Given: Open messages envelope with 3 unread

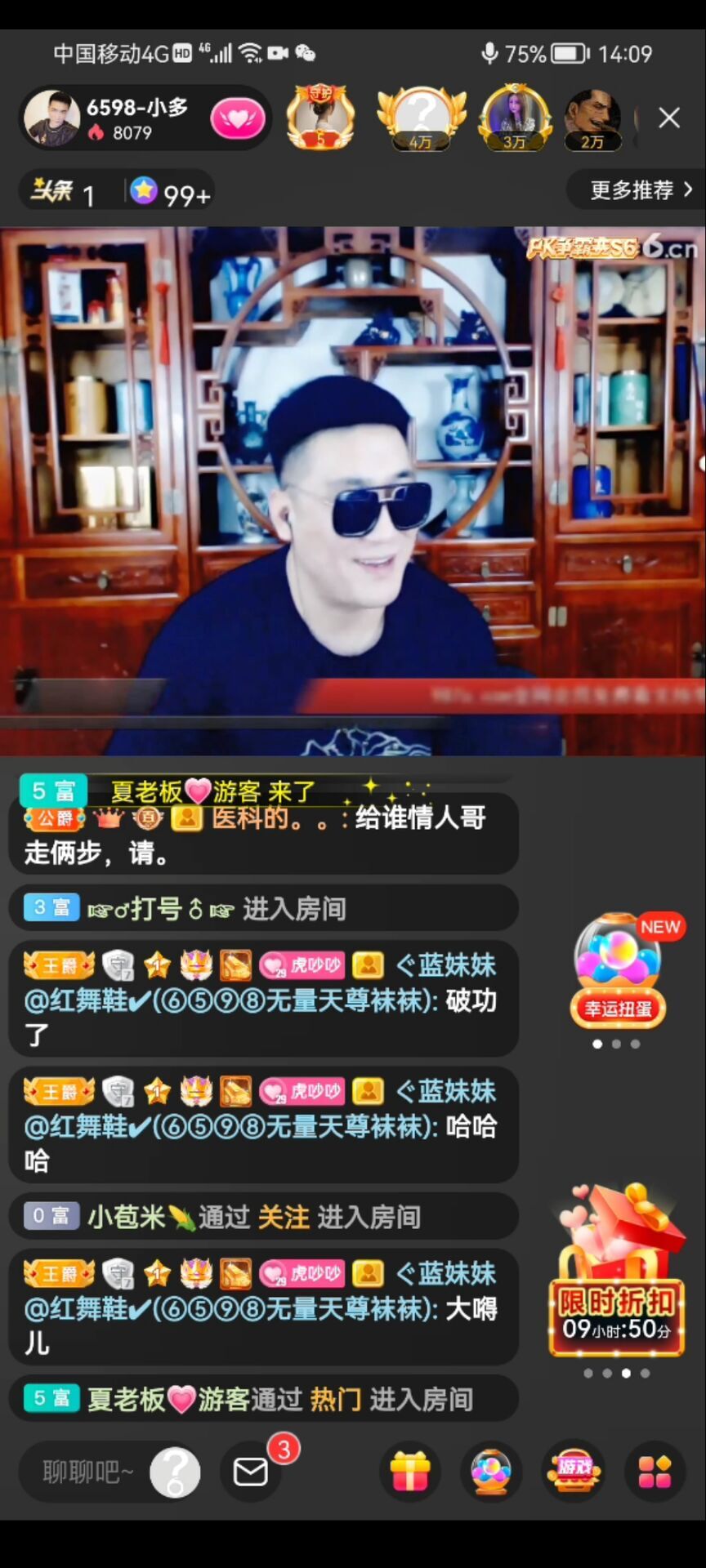Looking at the screenshot, I should pyautogui.click(x=251, y=1472).
